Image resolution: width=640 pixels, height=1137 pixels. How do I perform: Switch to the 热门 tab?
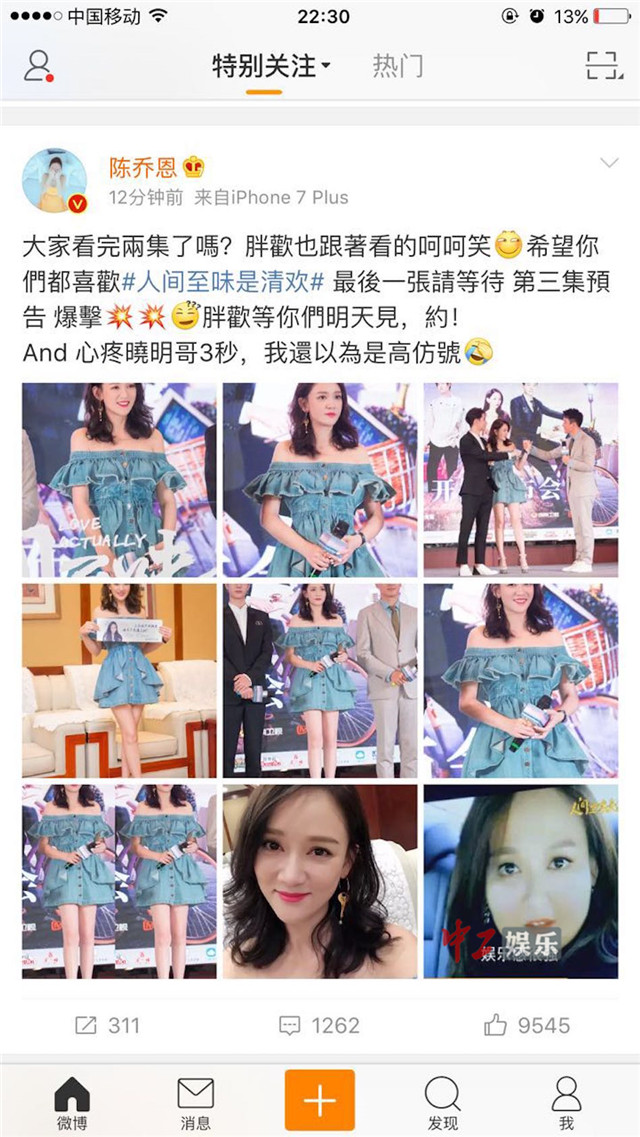coord(398,66)
